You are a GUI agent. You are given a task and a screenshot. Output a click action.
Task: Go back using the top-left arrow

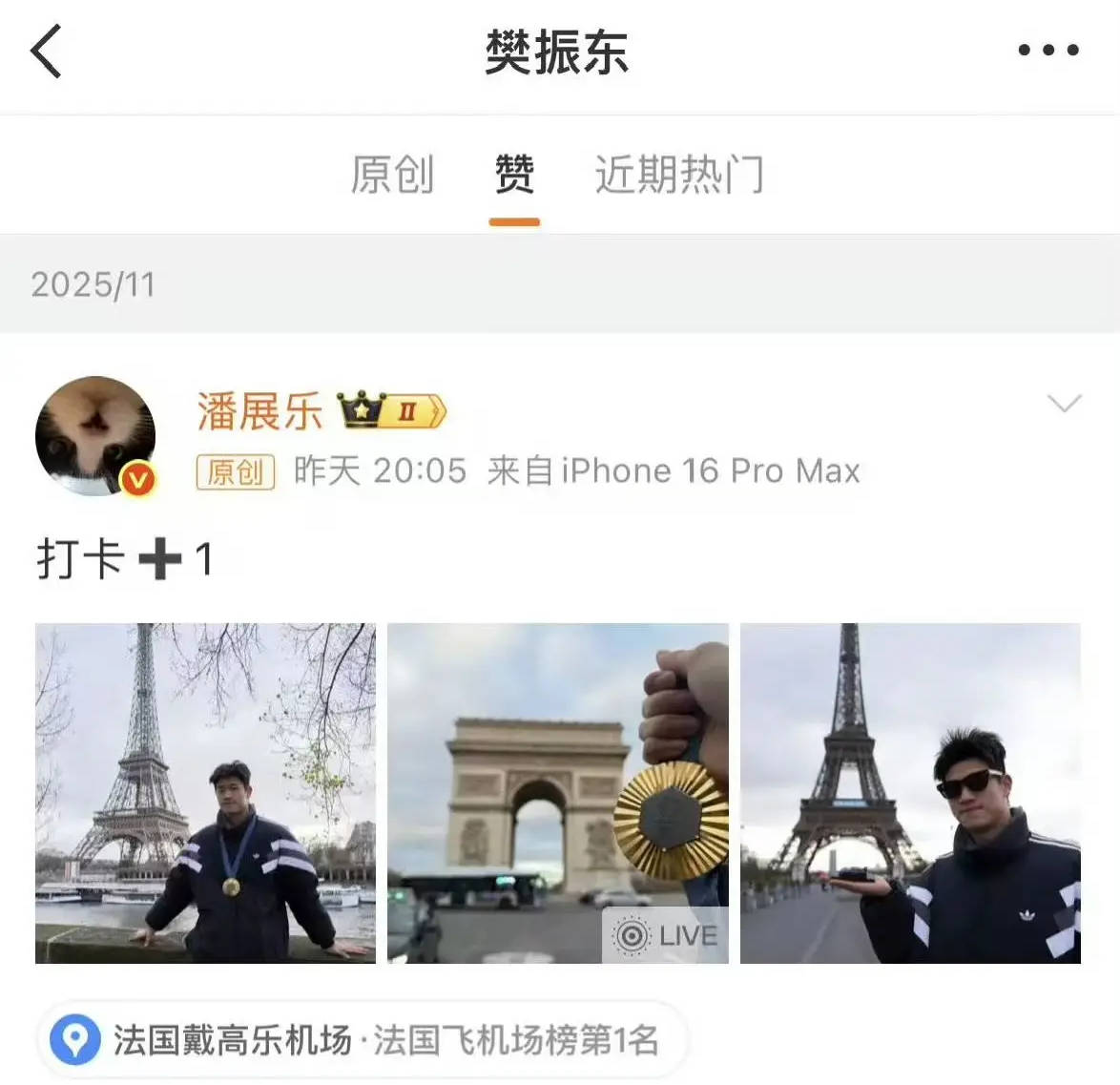(46, 52)
